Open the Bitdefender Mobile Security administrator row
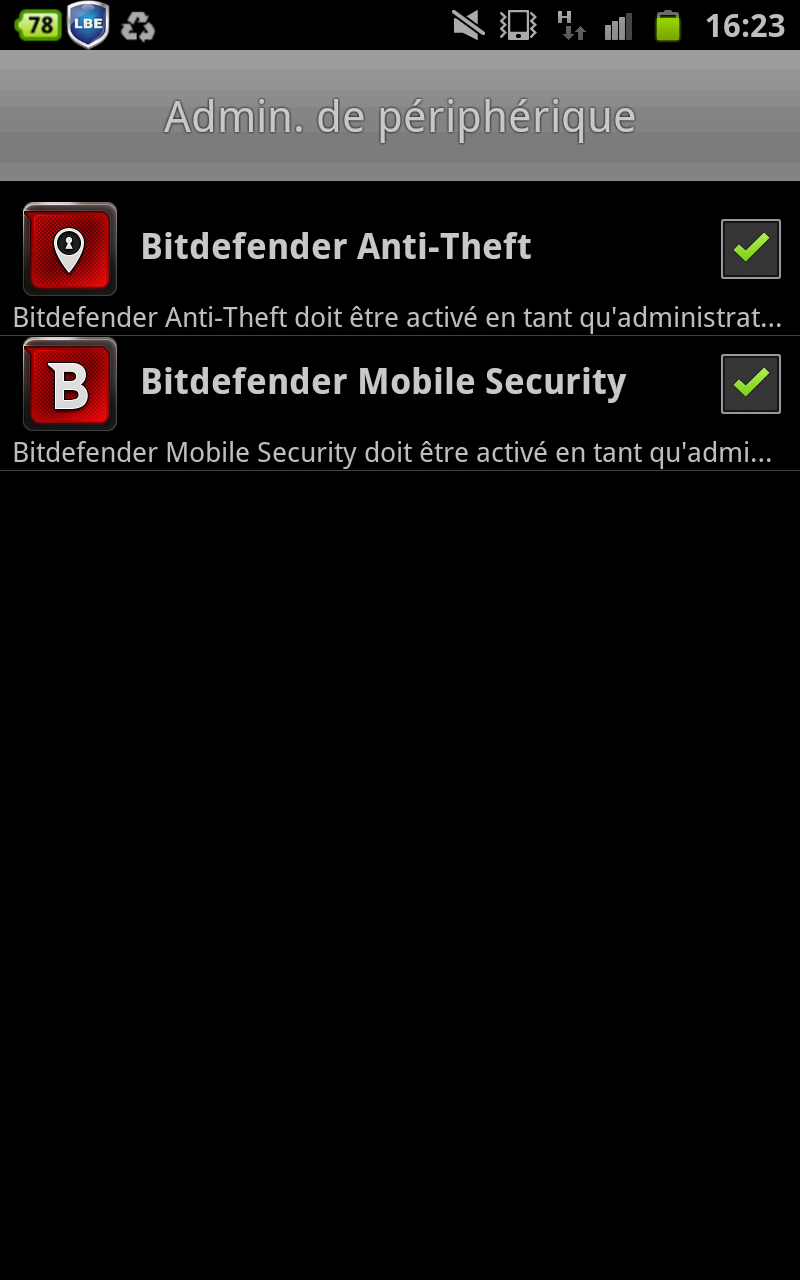800x1280 pixels. (x=400, y=403)
